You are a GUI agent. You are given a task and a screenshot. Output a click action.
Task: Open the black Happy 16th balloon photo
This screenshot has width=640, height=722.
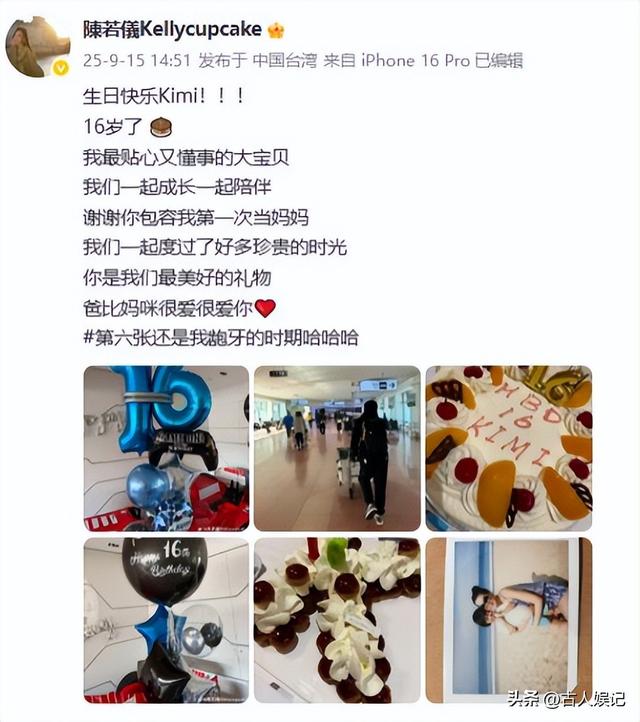166,620
